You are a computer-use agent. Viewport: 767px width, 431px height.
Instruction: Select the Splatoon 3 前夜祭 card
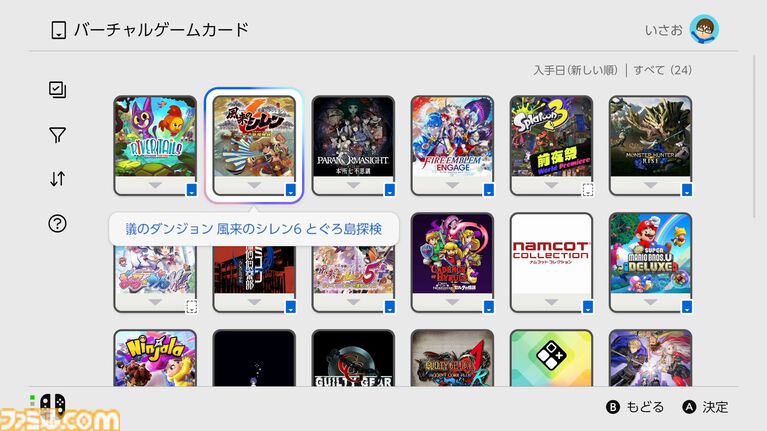click(x=551, y=141)
